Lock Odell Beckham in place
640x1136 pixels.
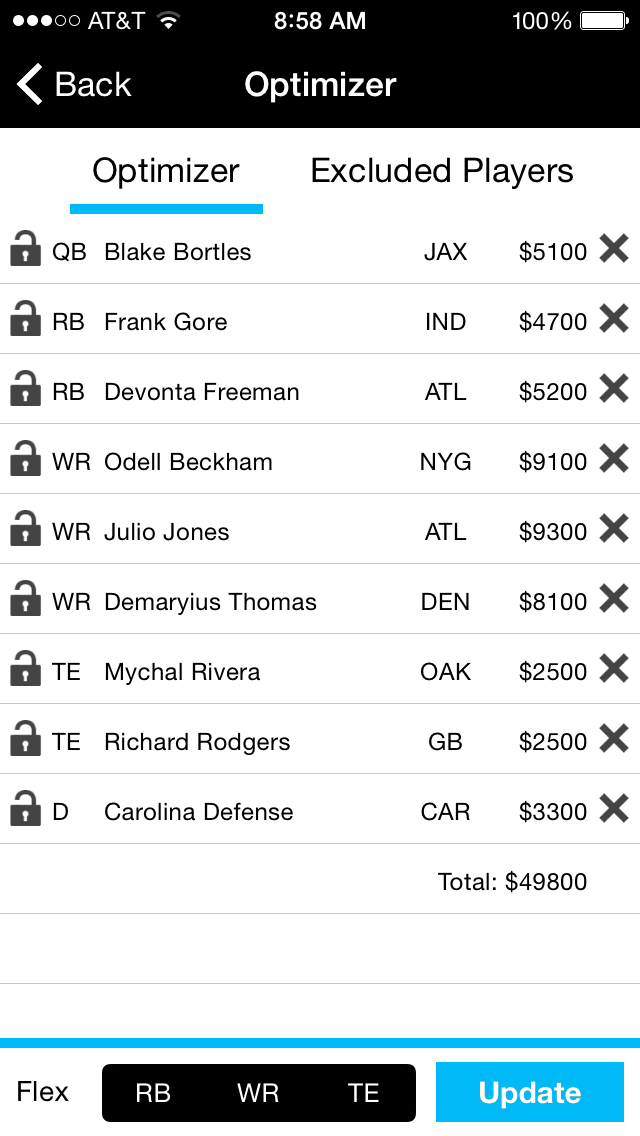(25, 459)
